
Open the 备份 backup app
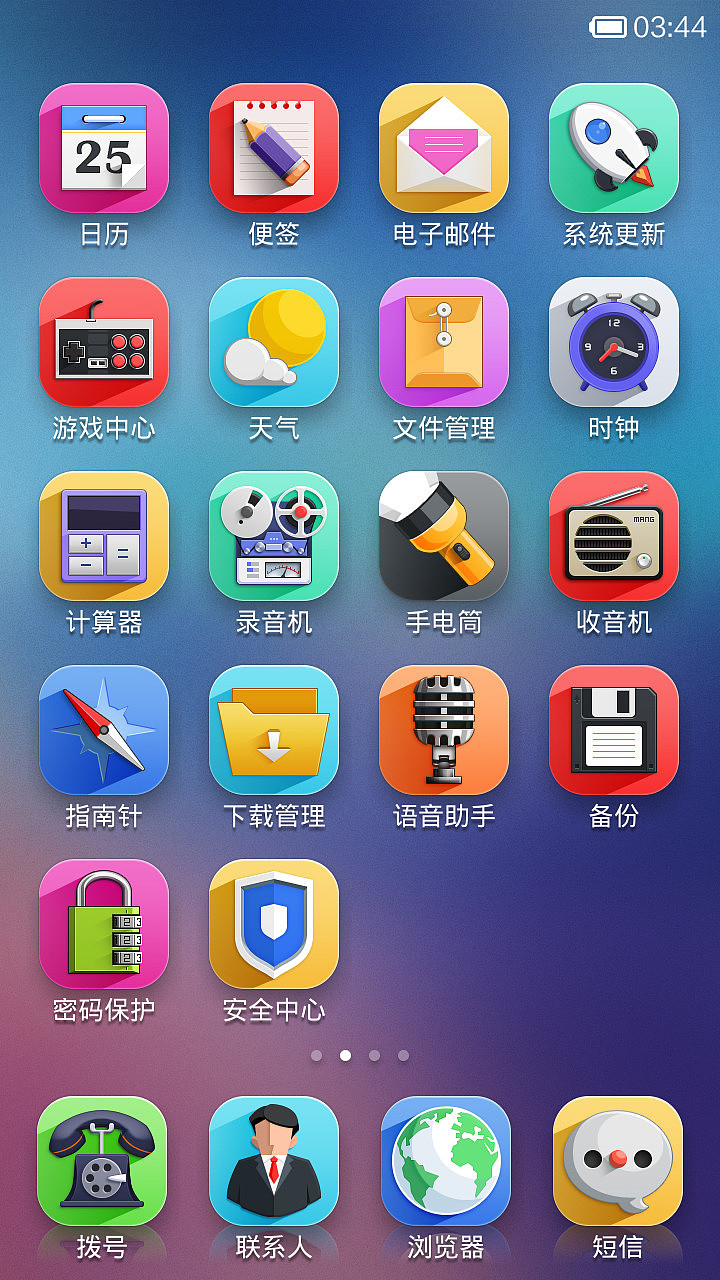(x=614, y=731)
